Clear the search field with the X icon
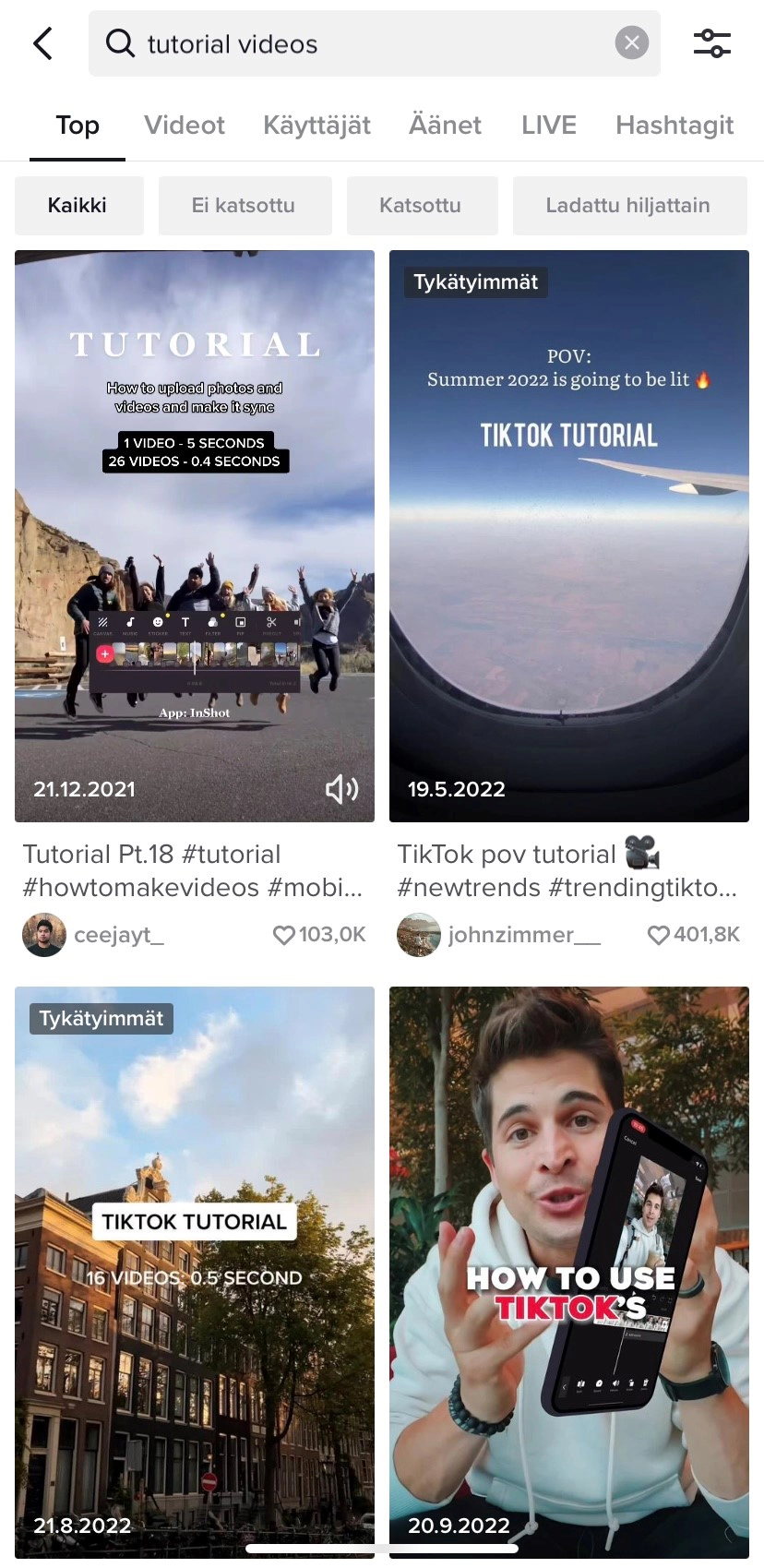The width and height of the screenshot is (764, 1568). tap(631, 42)
